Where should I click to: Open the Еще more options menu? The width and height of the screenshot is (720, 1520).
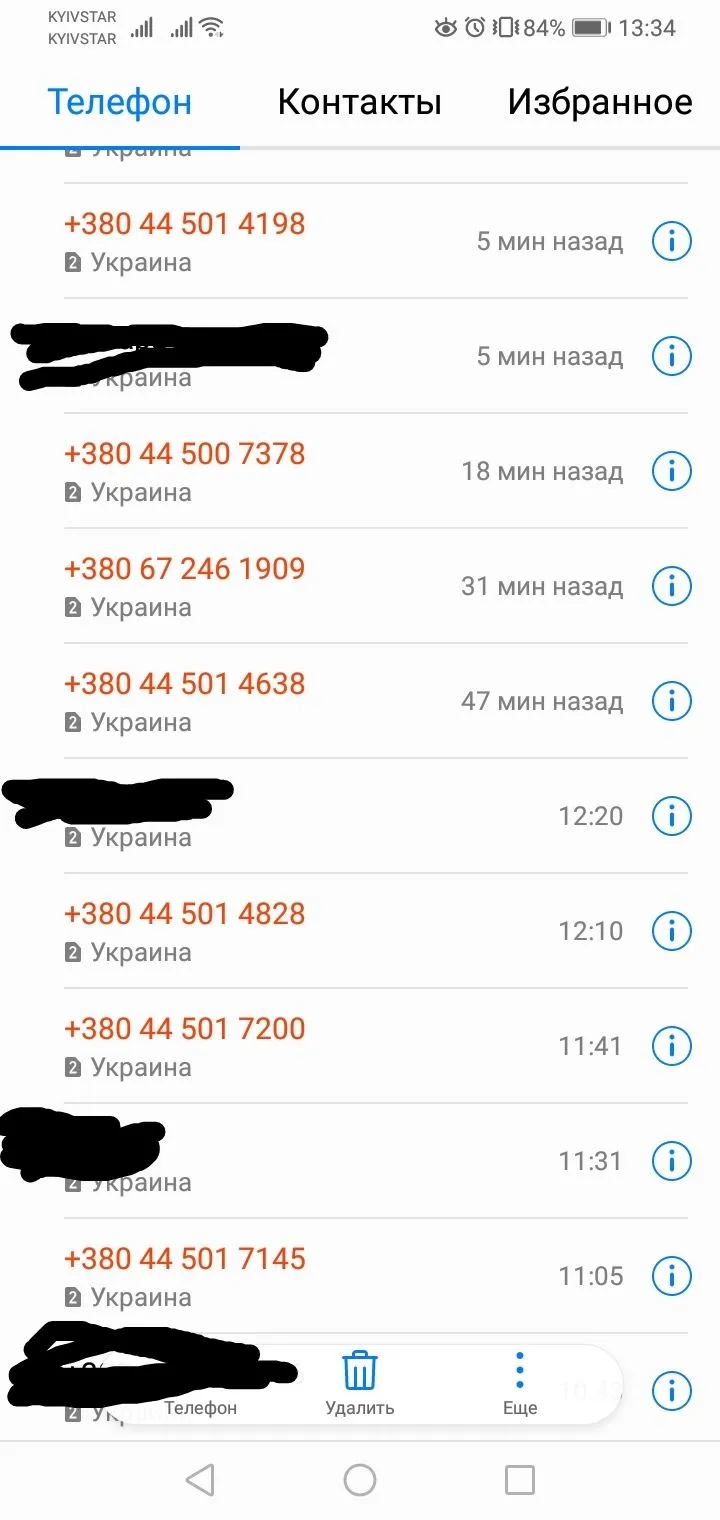(x=519, y=1383)
